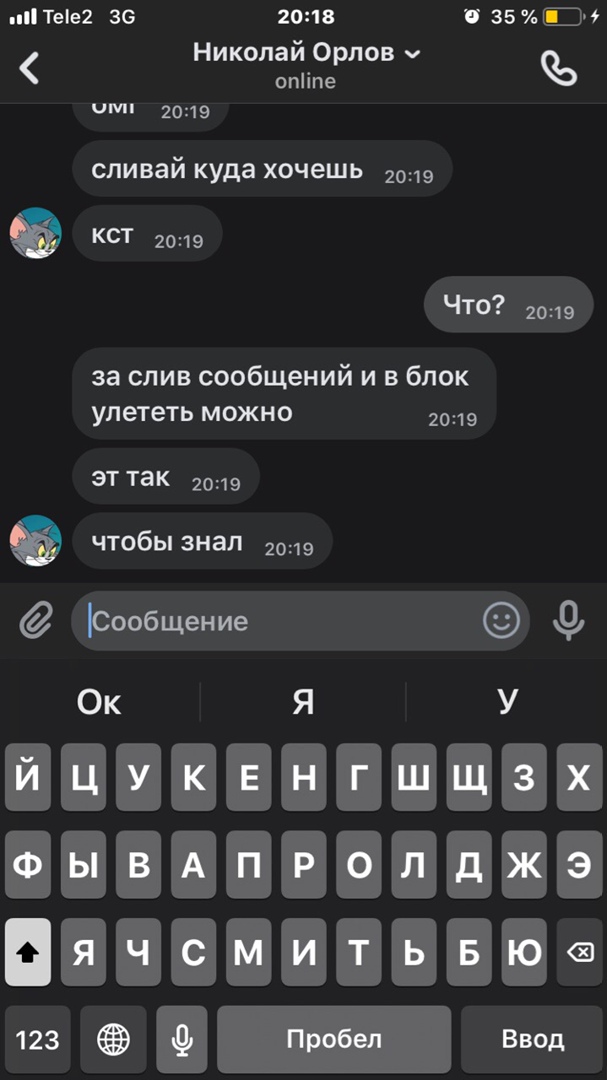
Task: Go back to the chat list
Action: pos(30,68)
